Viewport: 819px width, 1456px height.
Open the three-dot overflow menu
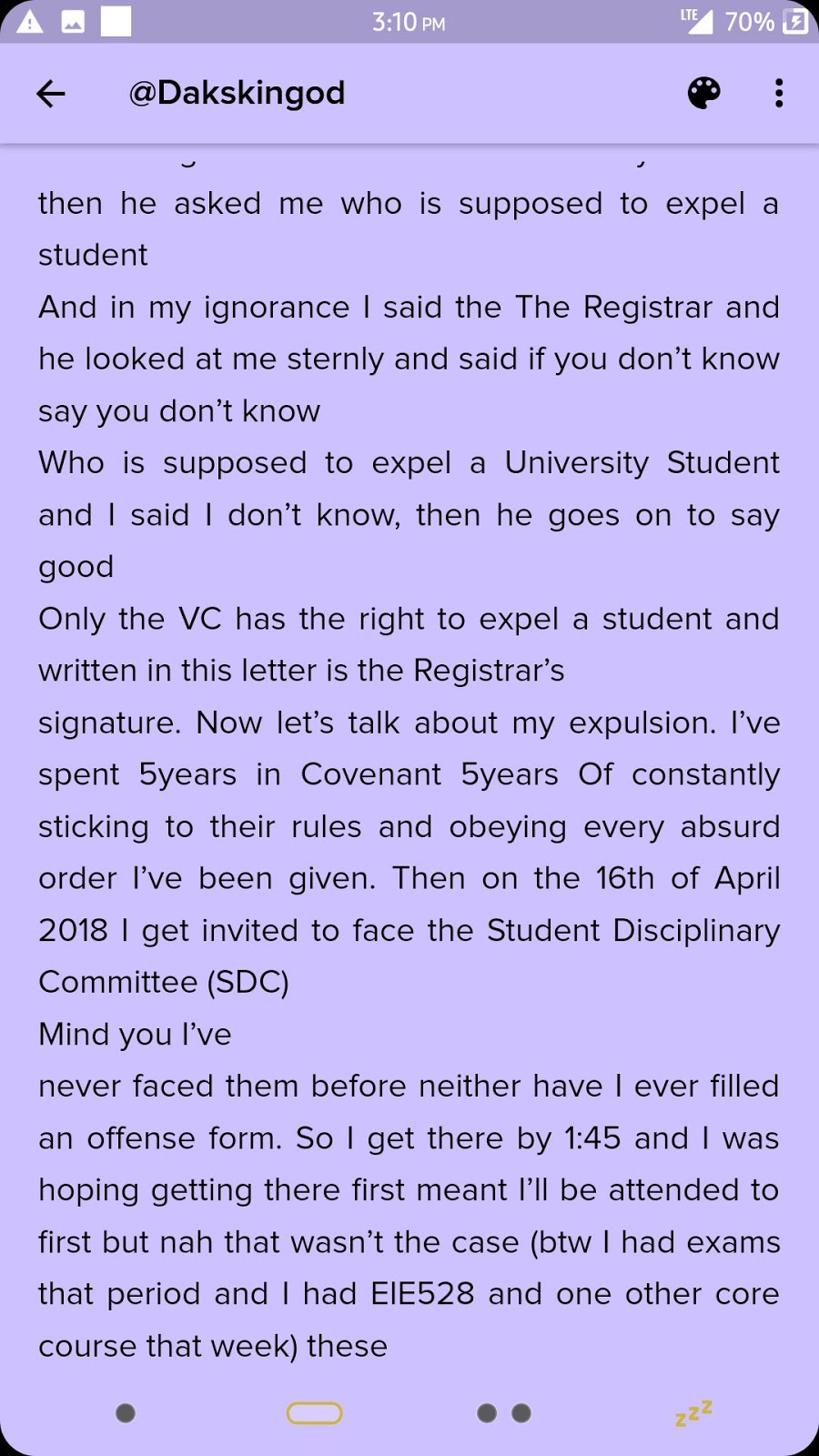coord(778,93)
